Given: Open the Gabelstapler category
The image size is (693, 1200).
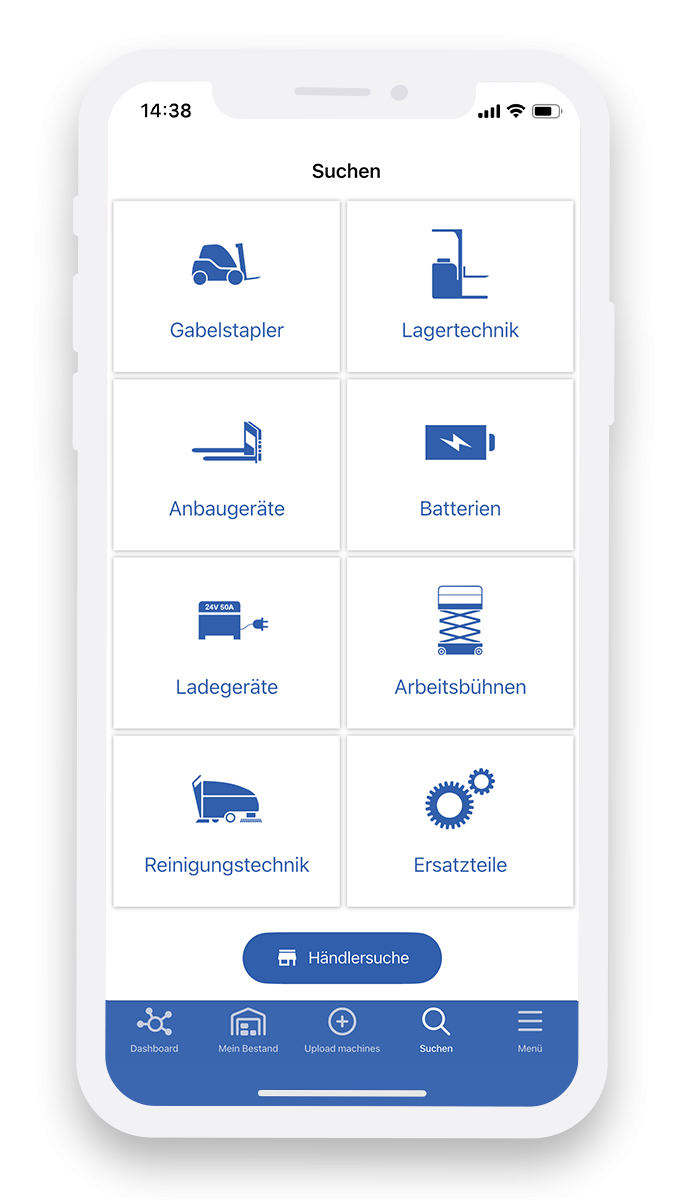Looking at the screenshot, I should click(x=227, y=287).
